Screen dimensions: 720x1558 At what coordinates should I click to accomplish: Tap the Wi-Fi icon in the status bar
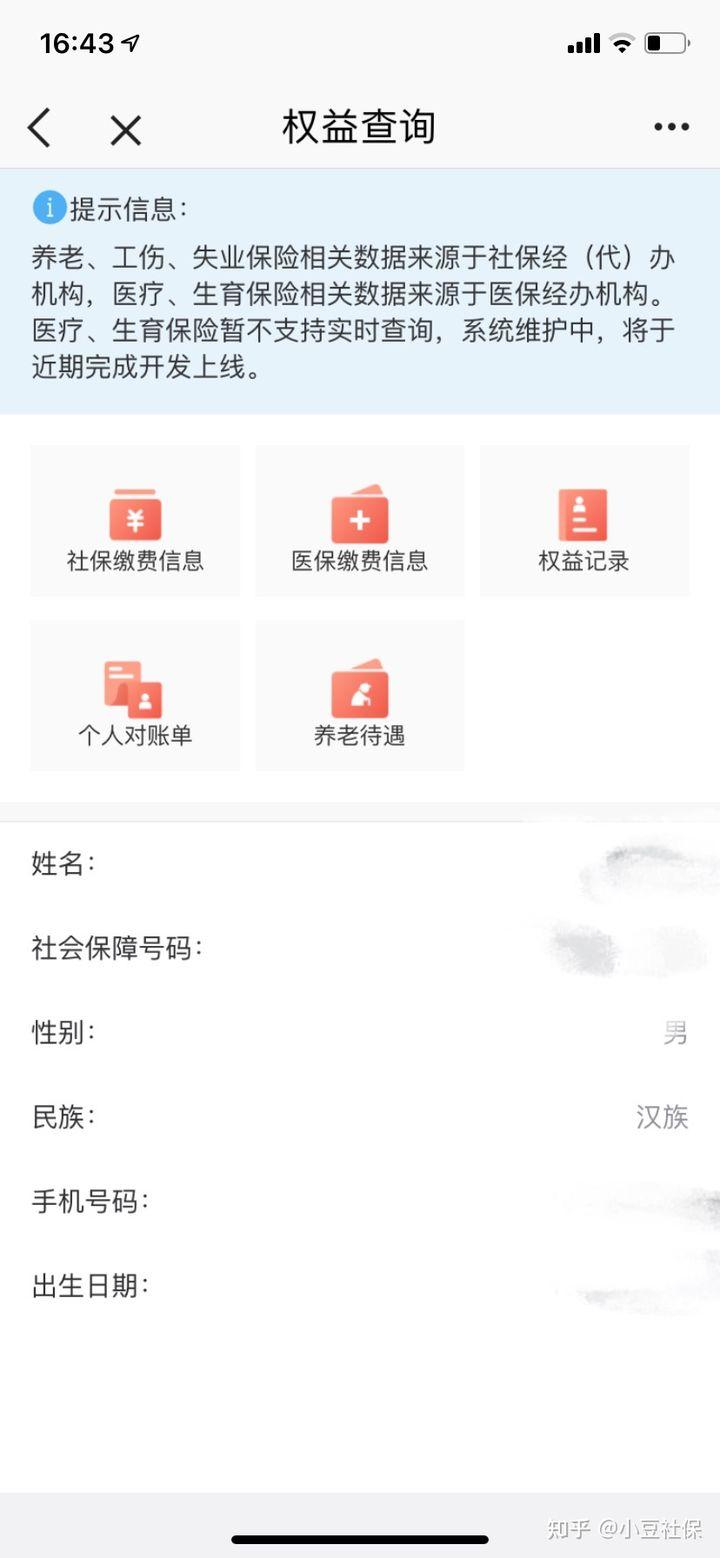[x=623, y=43]
